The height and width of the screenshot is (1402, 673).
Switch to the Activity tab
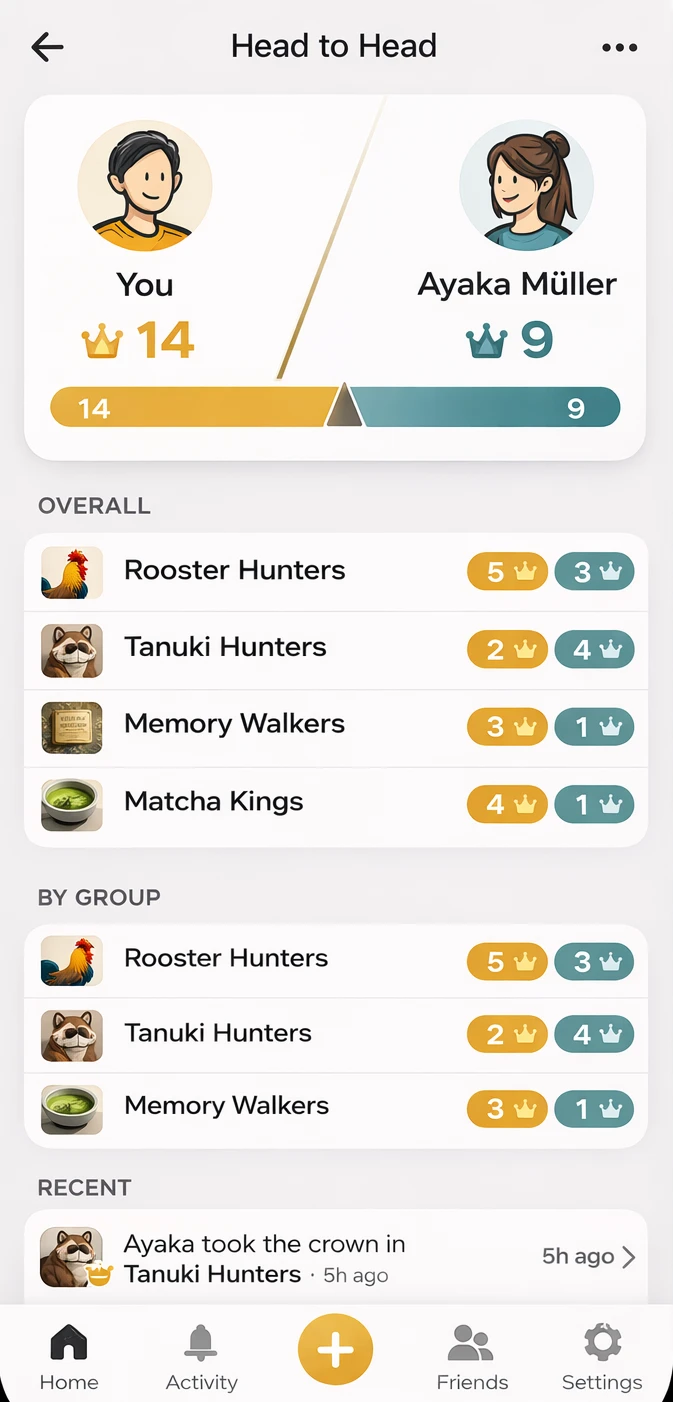[x=202, y=1357]
